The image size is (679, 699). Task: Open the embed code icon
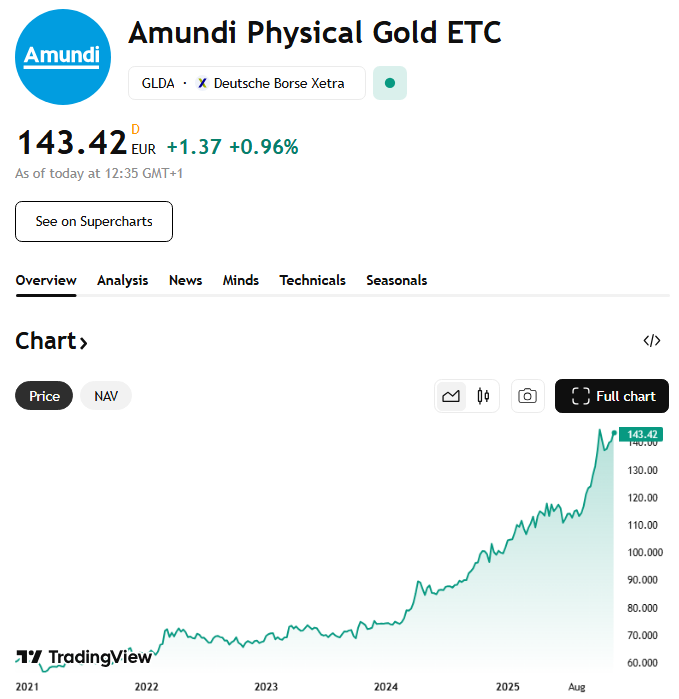[x=652, y=341]
